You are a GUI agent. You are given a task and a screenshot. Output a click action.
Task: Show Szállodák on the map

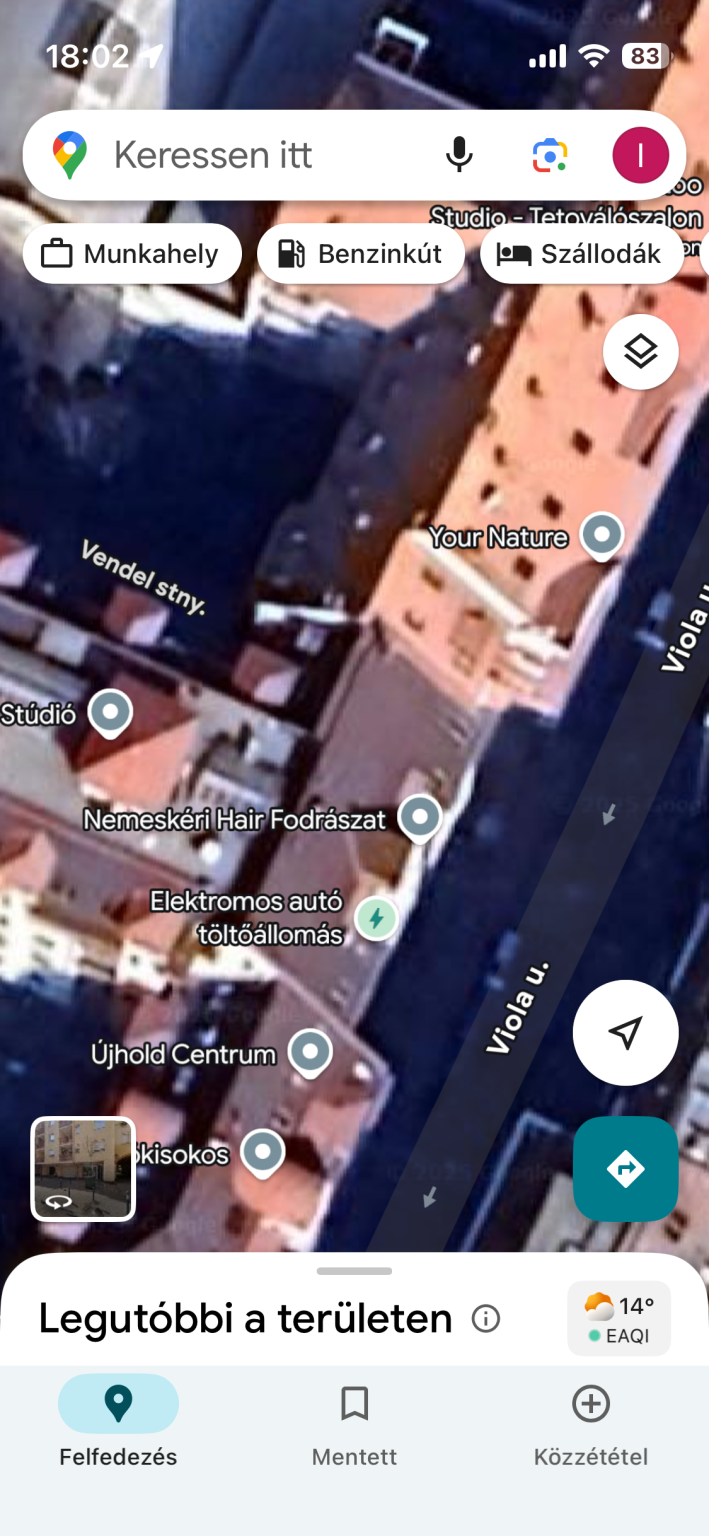581,254
